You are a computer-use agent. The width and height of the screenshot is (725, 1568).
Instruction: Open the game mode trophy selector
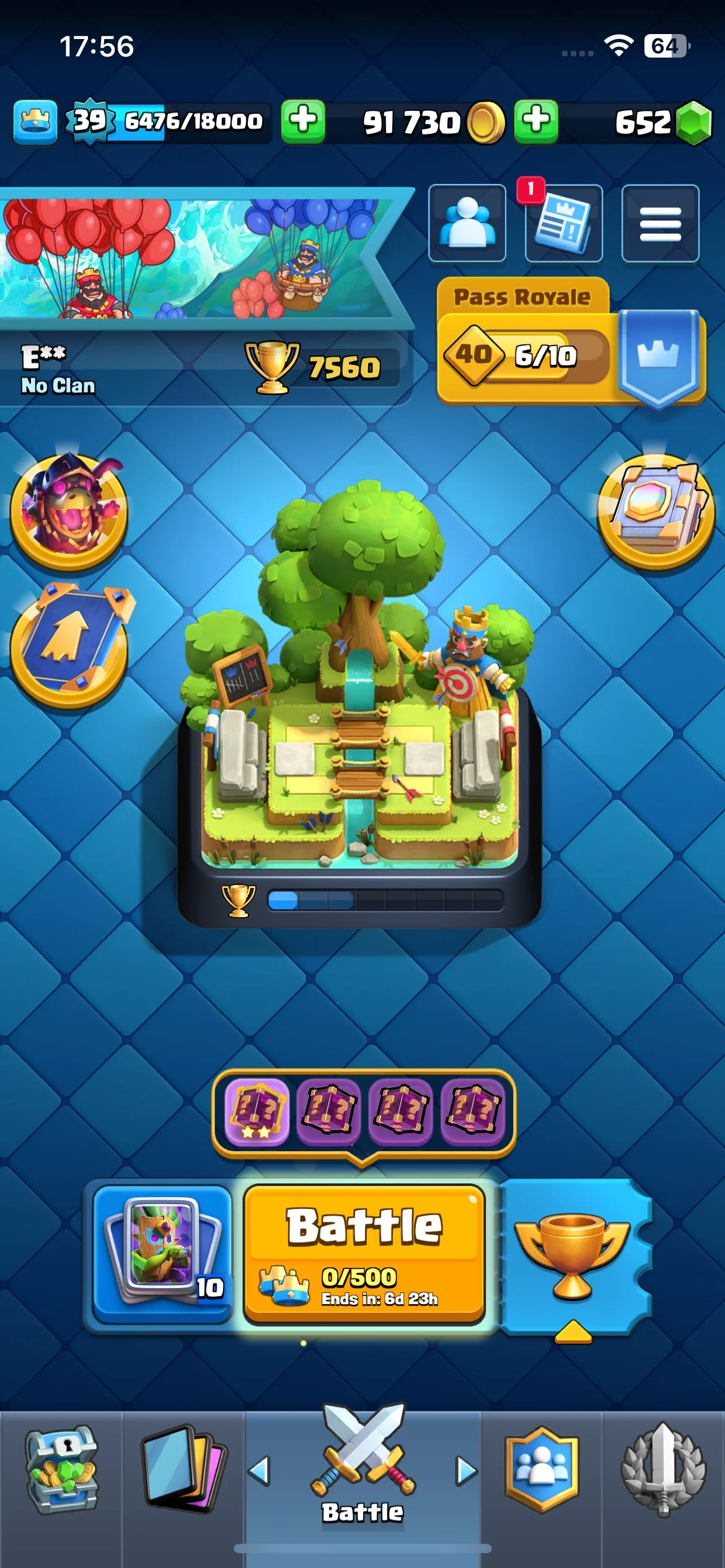pyautogui.click(x=573, y=1256)
